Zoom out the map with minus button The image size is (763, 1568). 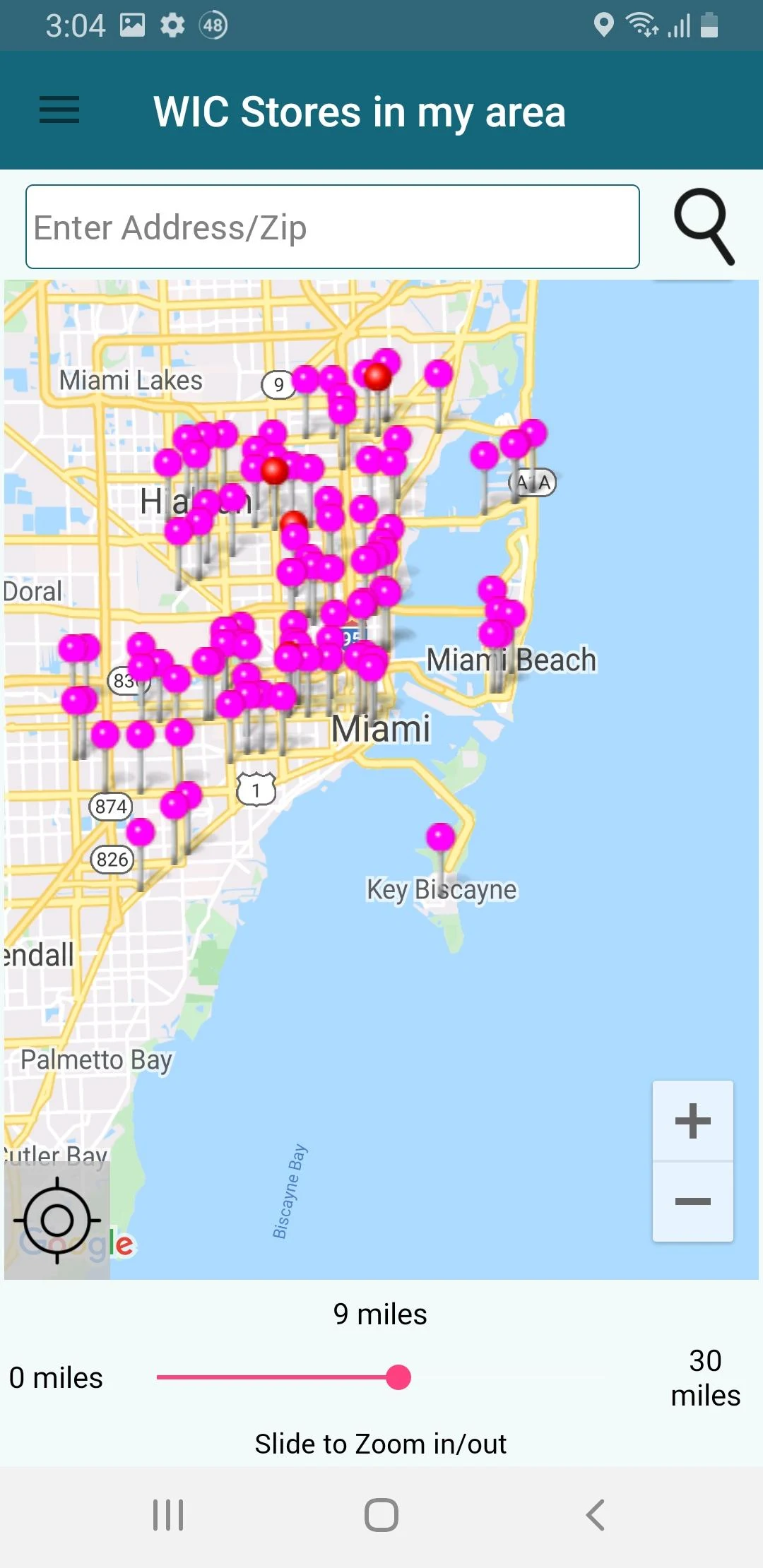tap(692, 1201)
